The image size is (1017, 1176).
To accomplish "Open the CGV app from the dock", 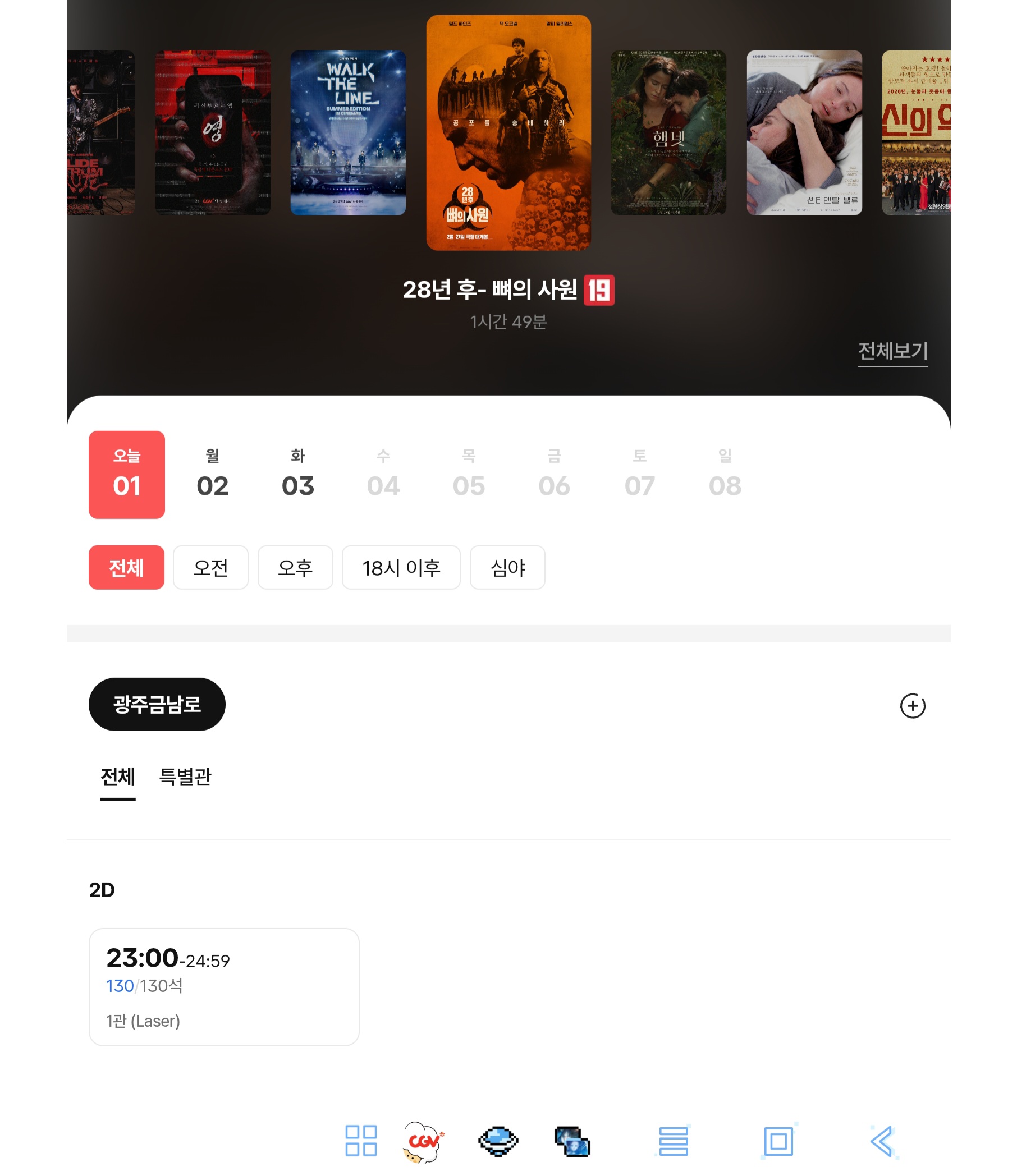I will pos(423,1141).
